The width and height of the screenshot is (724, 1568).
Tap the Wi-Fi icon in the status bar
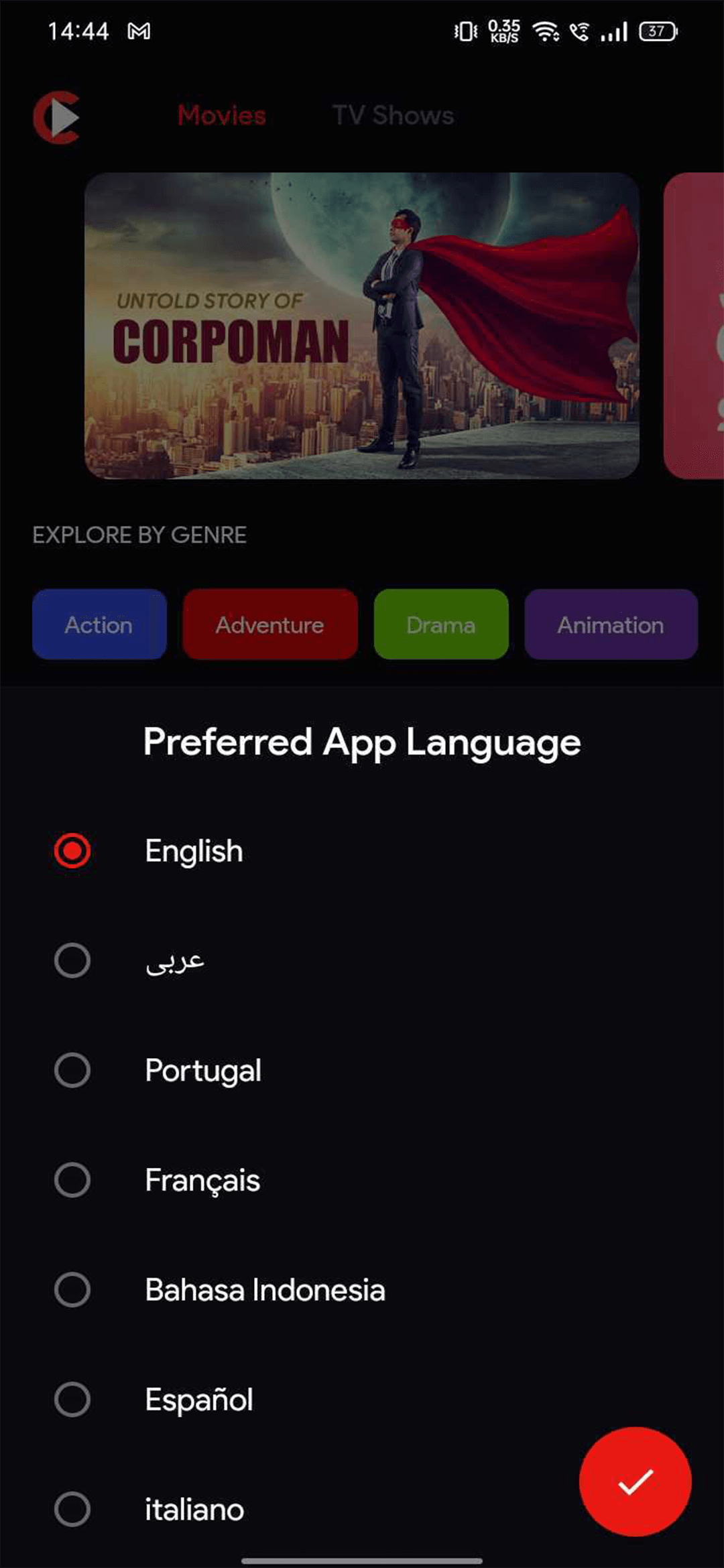click(544, 31)
